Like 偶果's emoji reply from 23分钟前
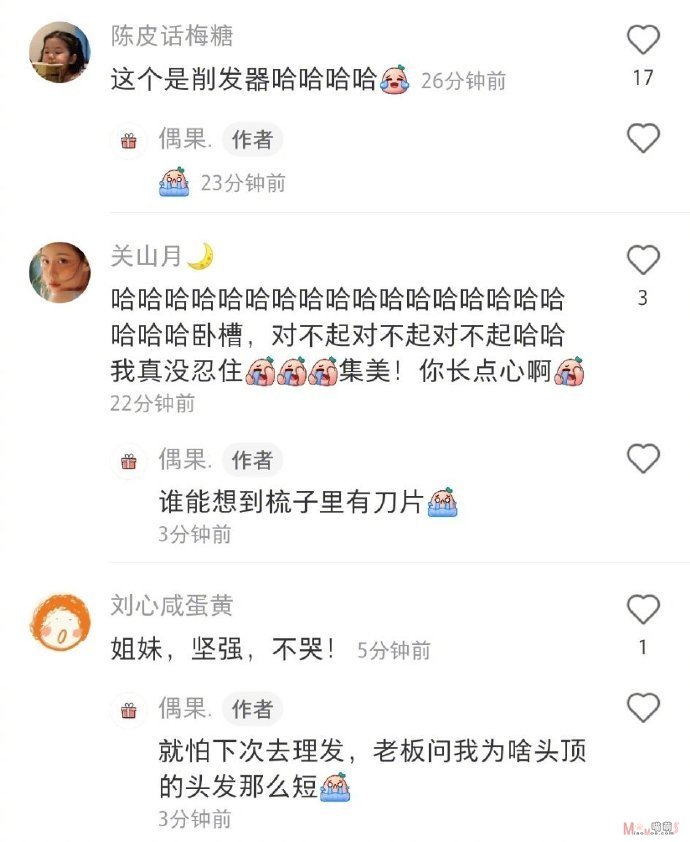 [x=643, y=138]
